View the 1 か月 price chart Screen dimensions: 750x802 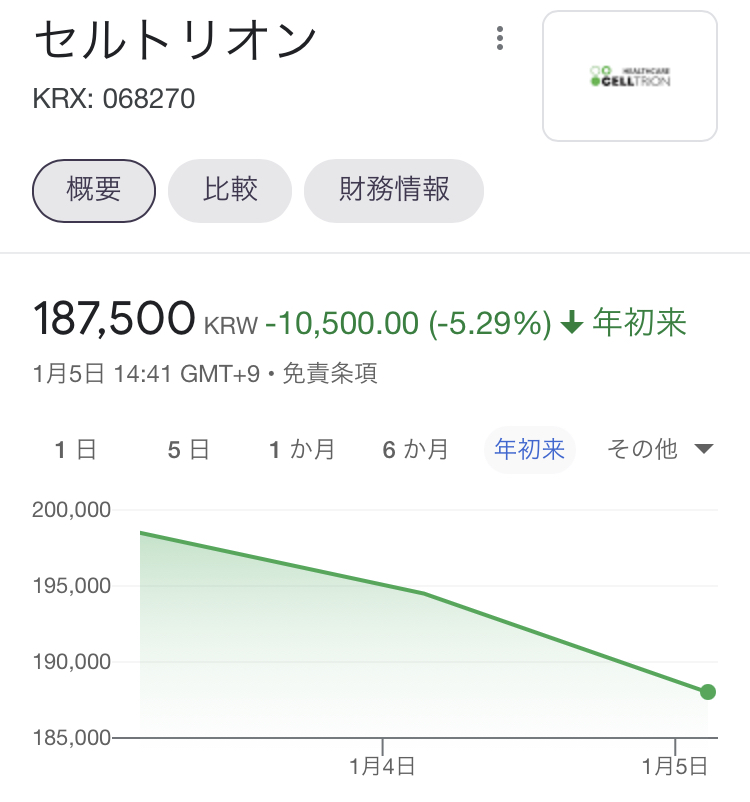301,450
